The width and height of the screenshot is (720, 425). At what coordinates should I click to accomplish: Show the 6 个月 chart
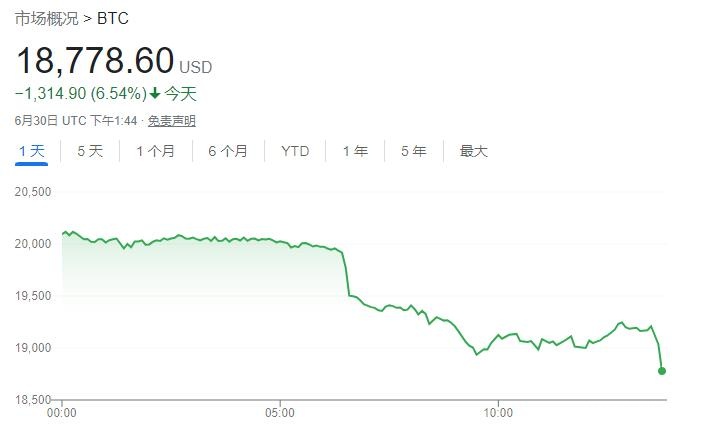click(x=228, y=151)
